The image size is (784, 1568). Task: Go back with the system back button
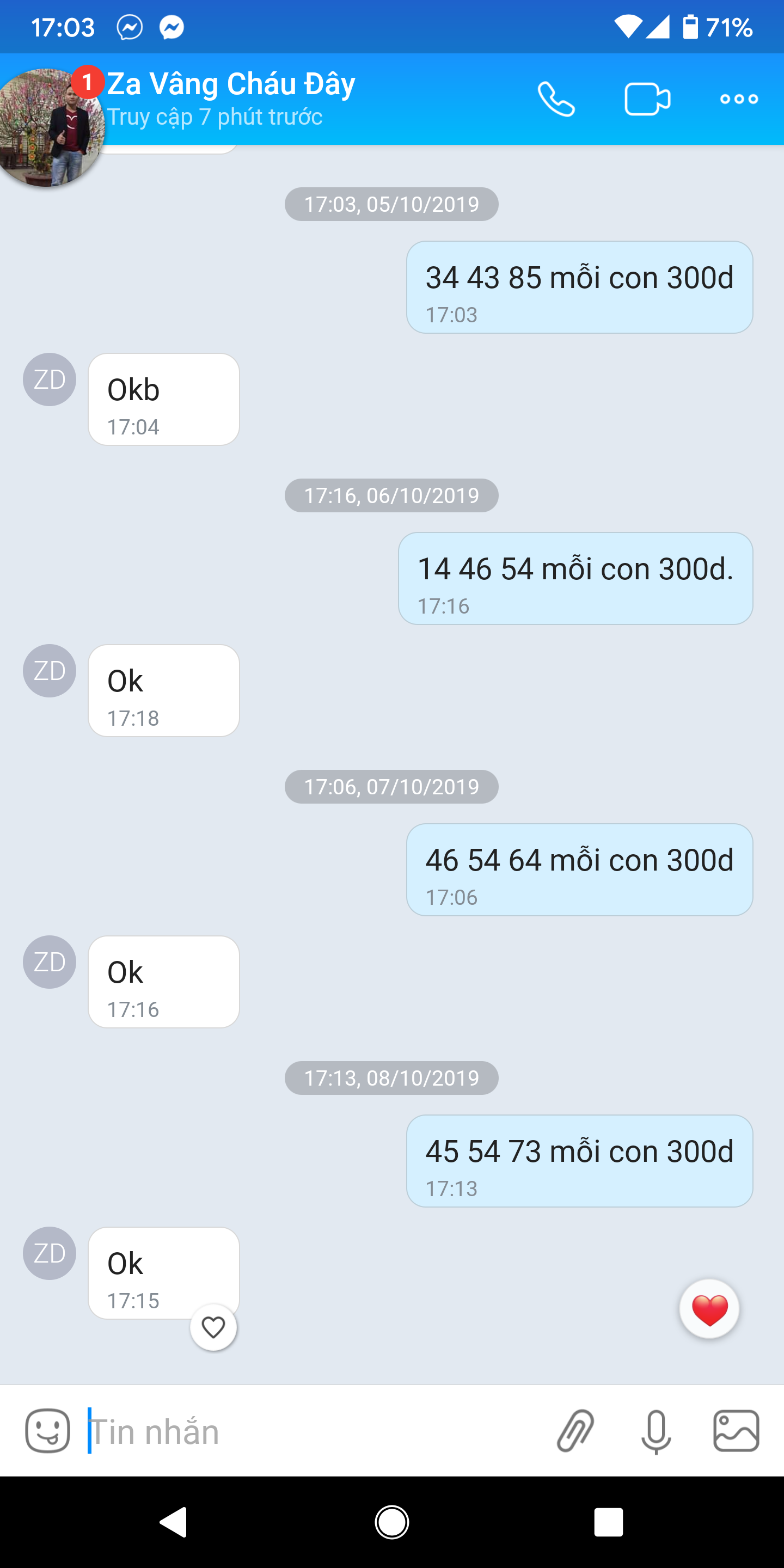[x=174, y=1522]
